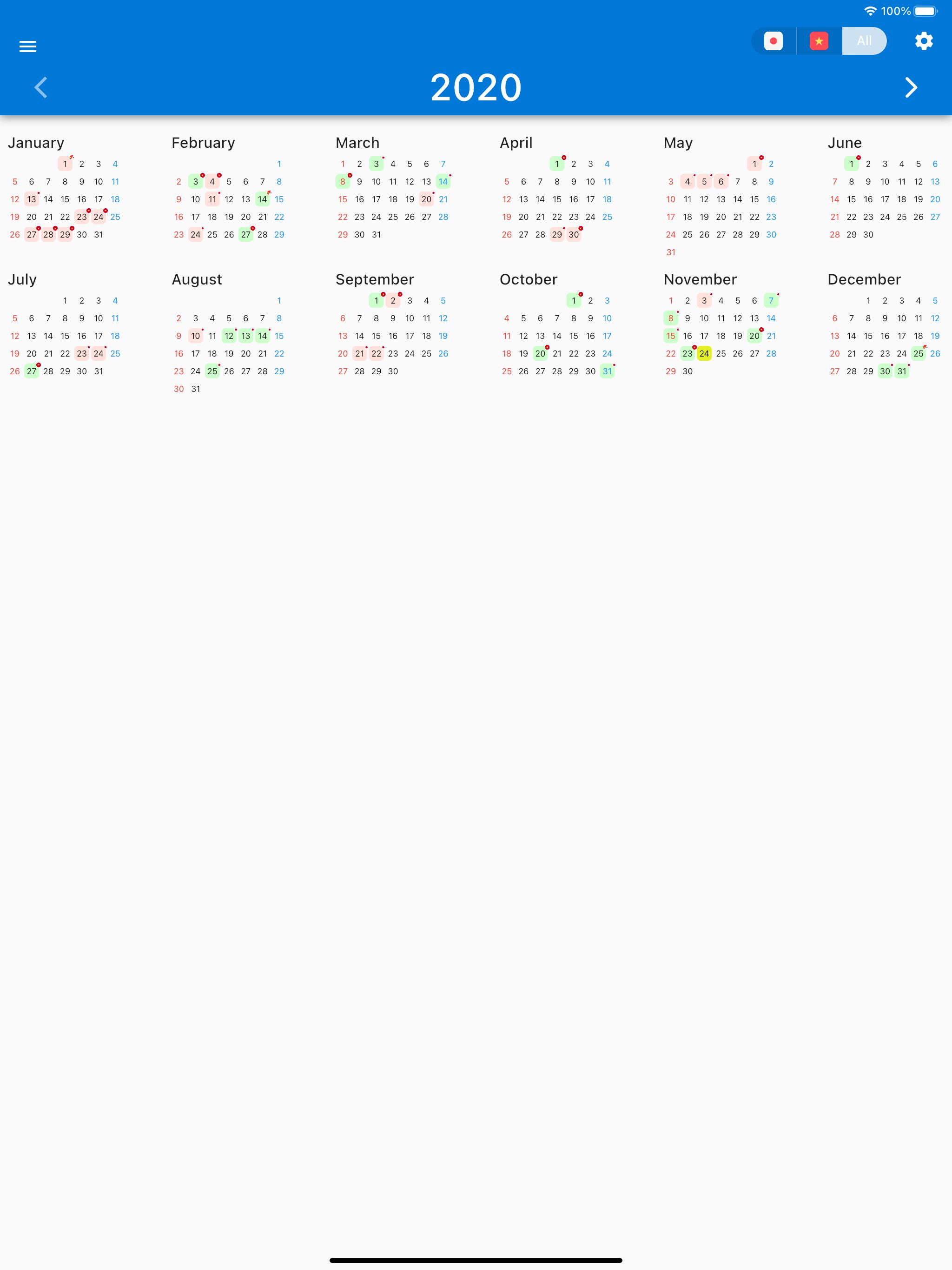Open the July month calendar
952x1270 pixels.
tap(22, 279)
